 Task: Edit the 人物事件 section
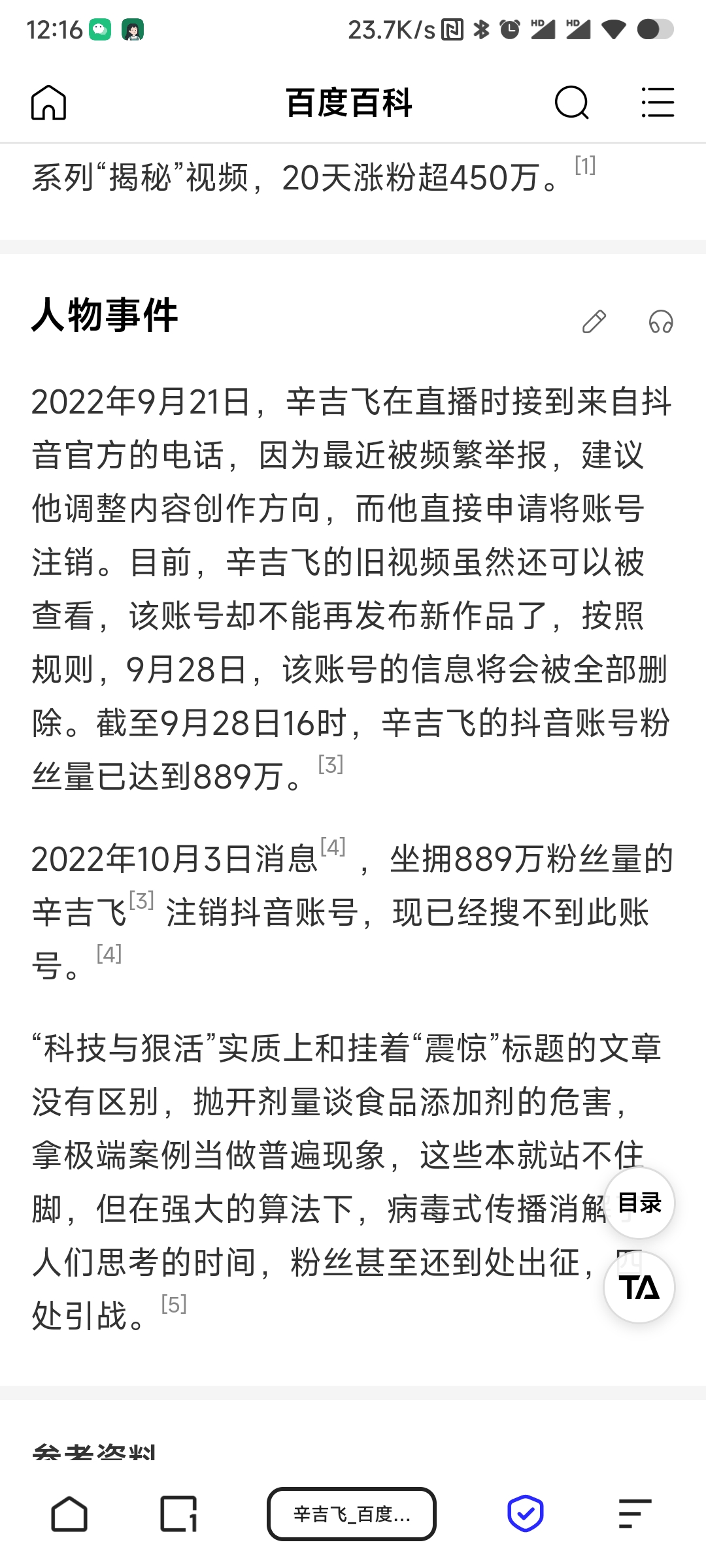point(594,321)
